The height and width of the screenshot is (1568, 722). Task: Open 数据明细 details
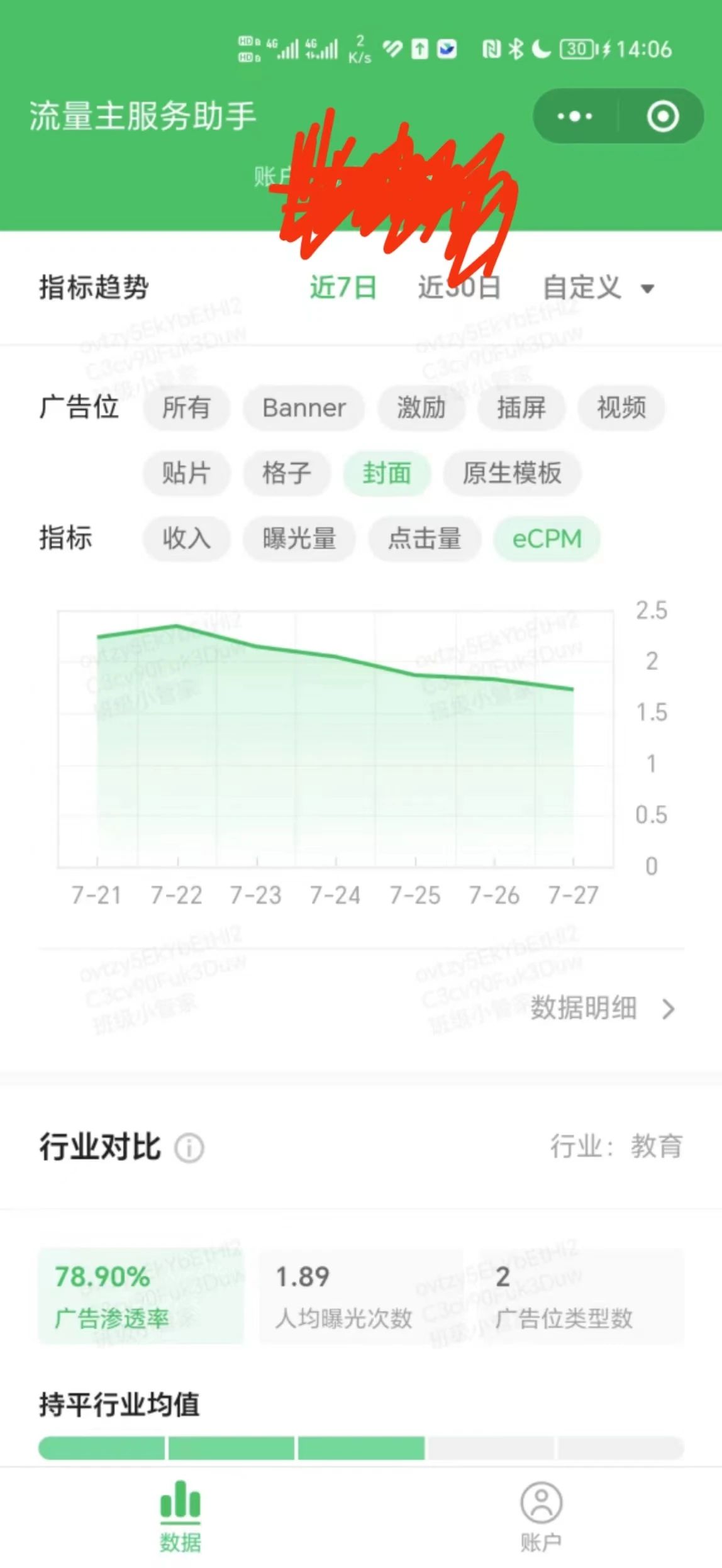[603, 1008]
